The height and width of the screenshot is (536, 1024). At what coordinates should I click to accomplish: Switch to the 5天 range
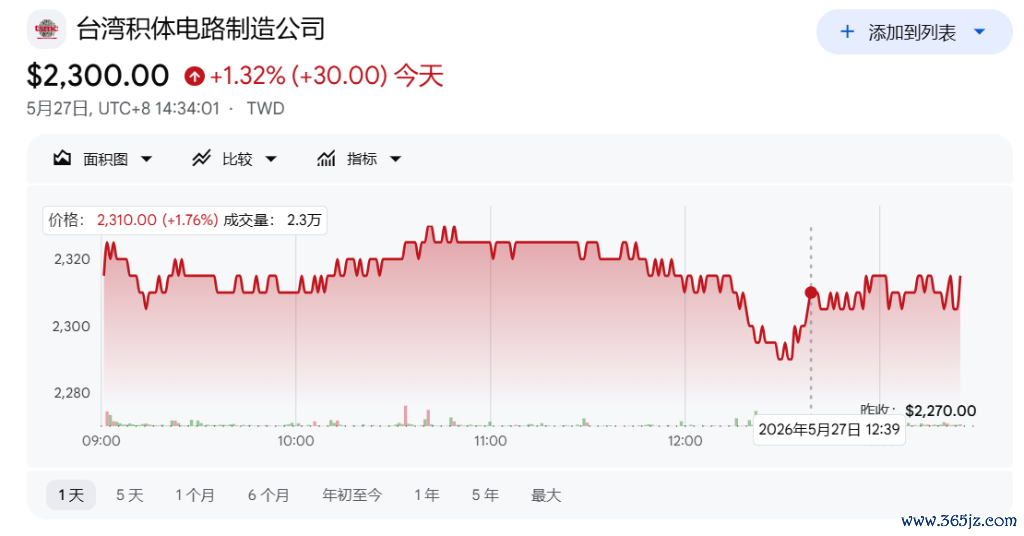(129, 495)
